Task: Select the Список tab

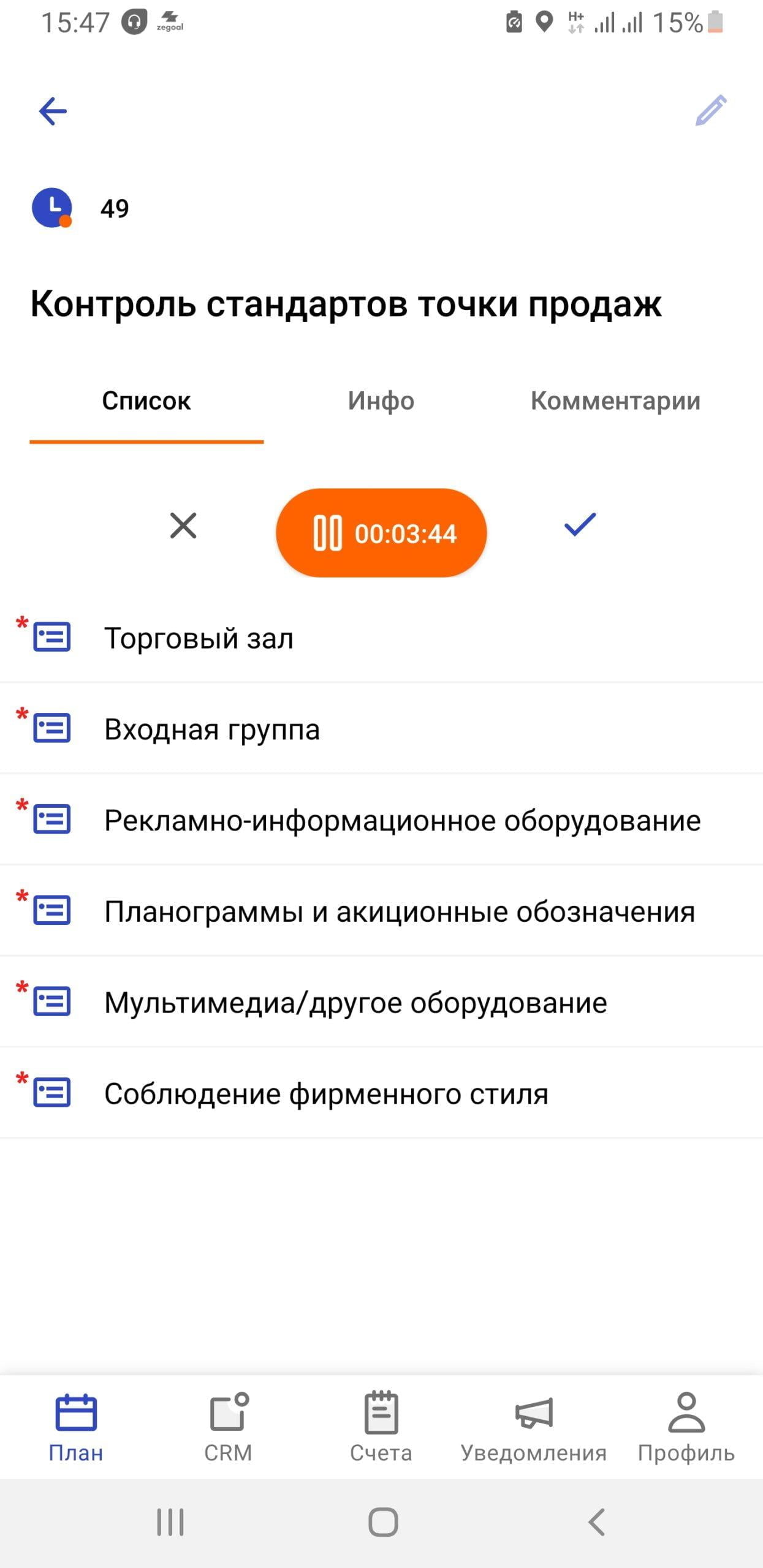Action: [x=146, y=401]
